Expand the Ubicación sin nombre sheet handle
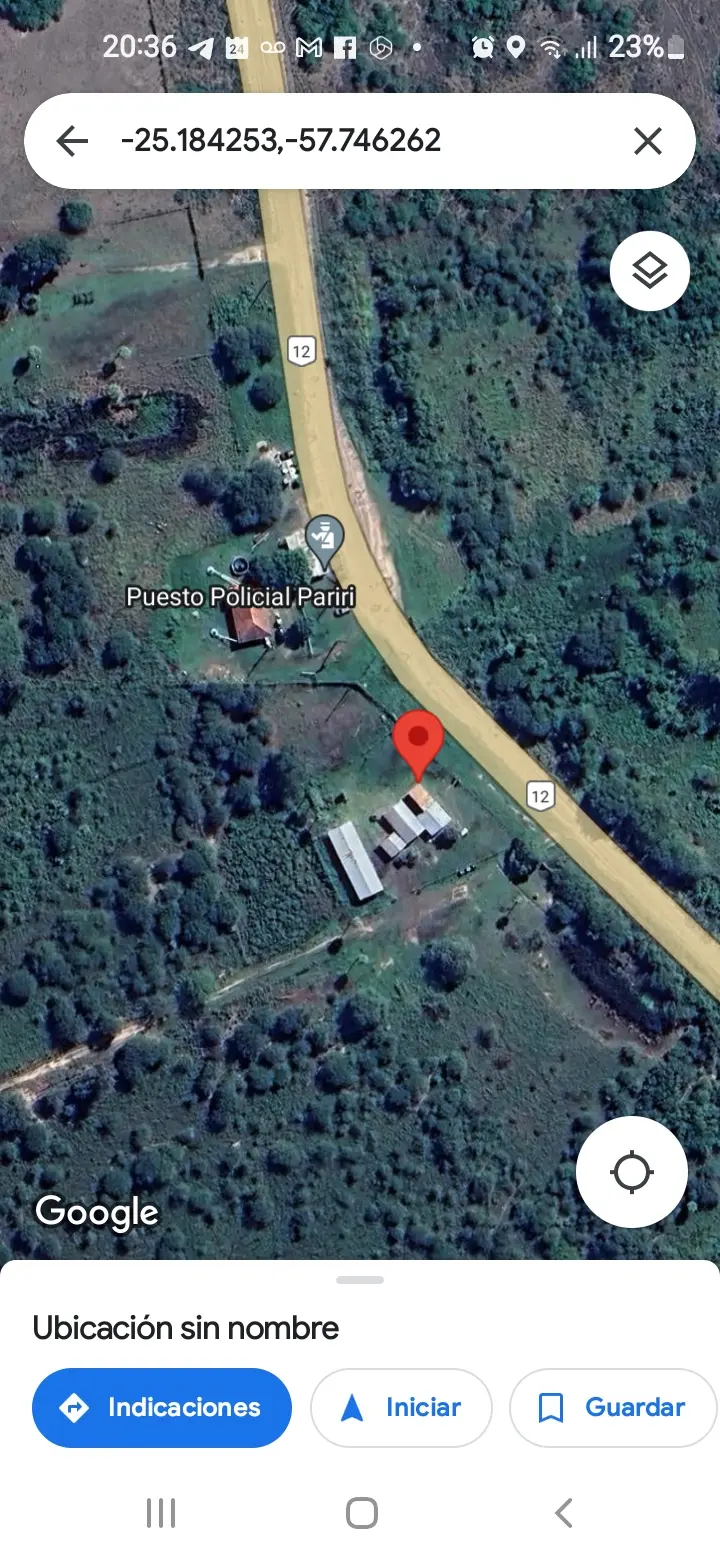This screenshot has height=1560, width=720. pyautogui.click(x=360, y=1280)
